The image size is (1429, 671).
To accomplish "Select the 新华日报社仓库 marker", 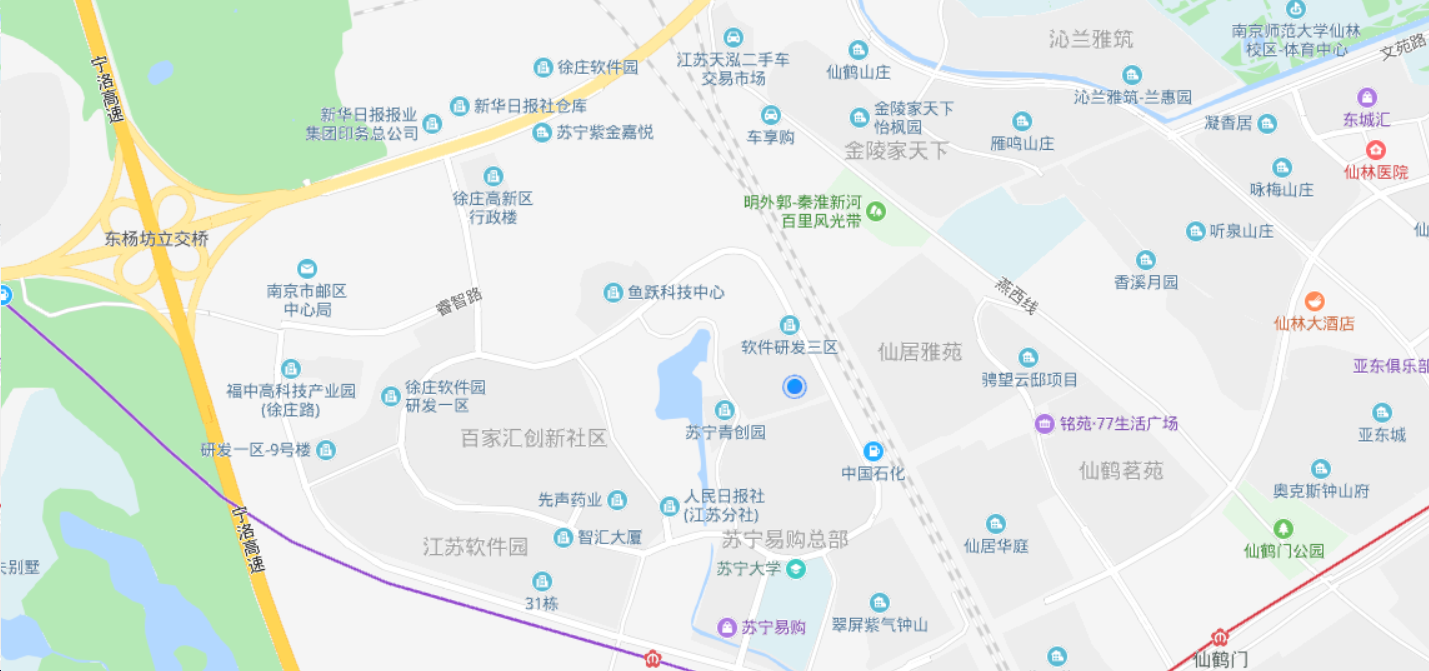I will pyautogui.click(x=459, y=106).
